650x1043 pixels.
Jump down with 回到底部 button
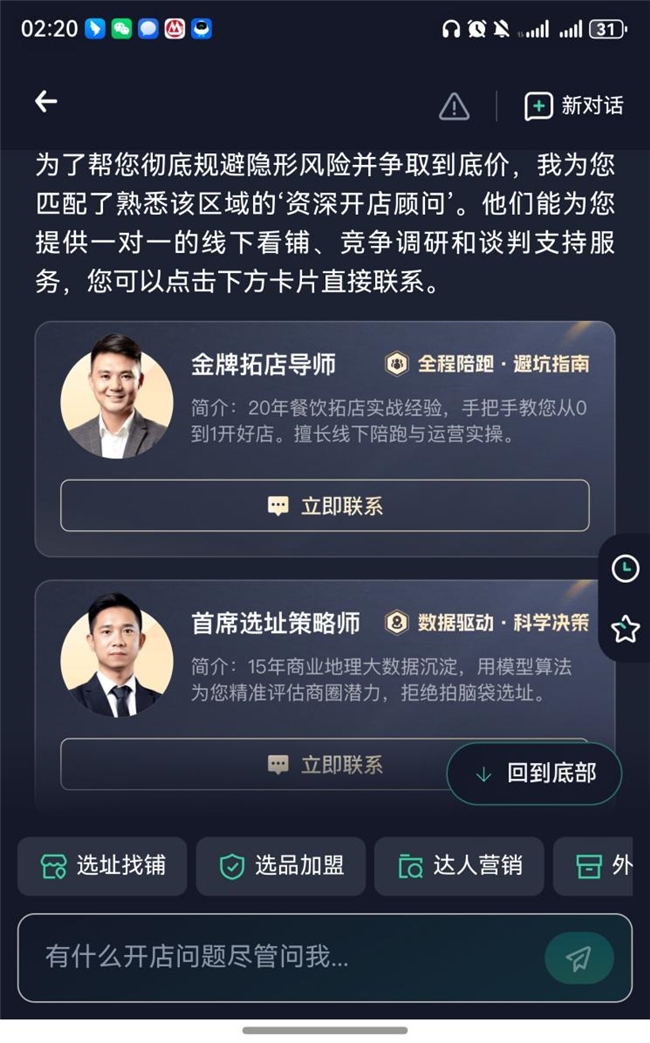pyautogui.click(x=534, y=773)
